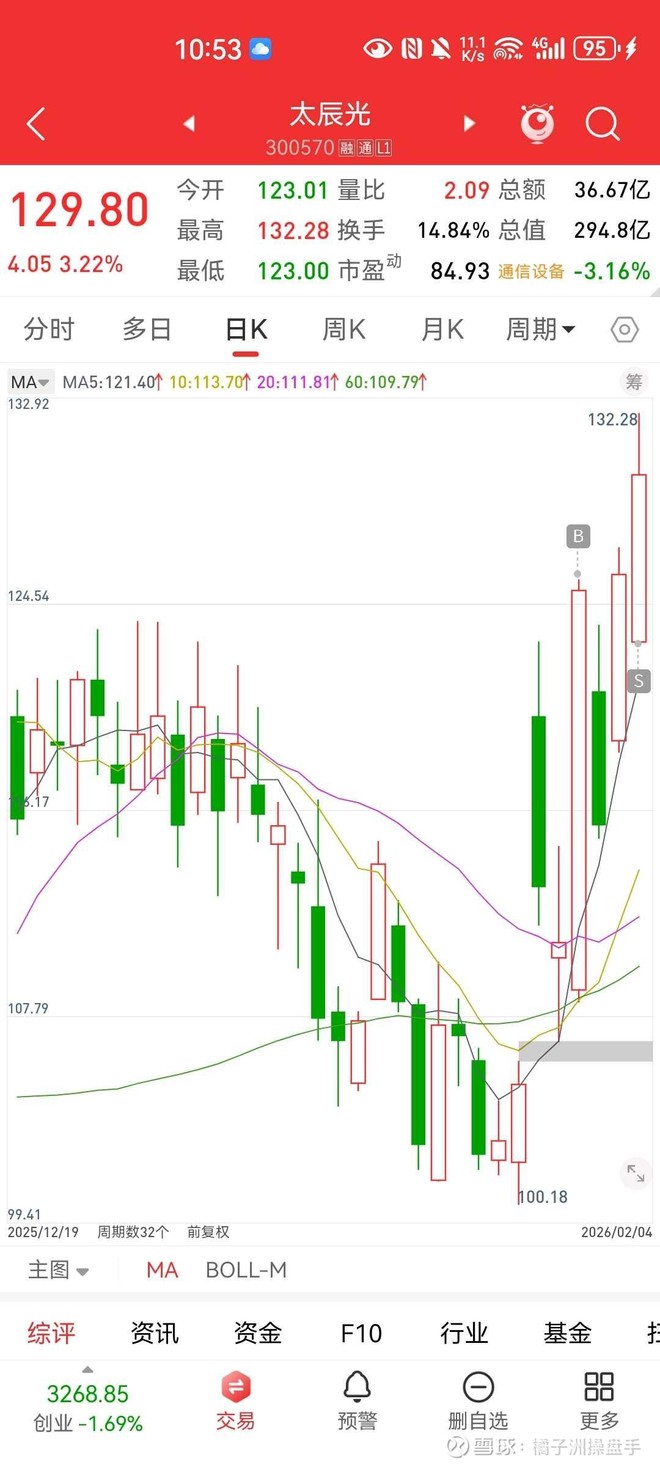The width and height of the screenshot is (660, 1467).
Task: Go back from the stock page
Action: (x=36, y=125)
